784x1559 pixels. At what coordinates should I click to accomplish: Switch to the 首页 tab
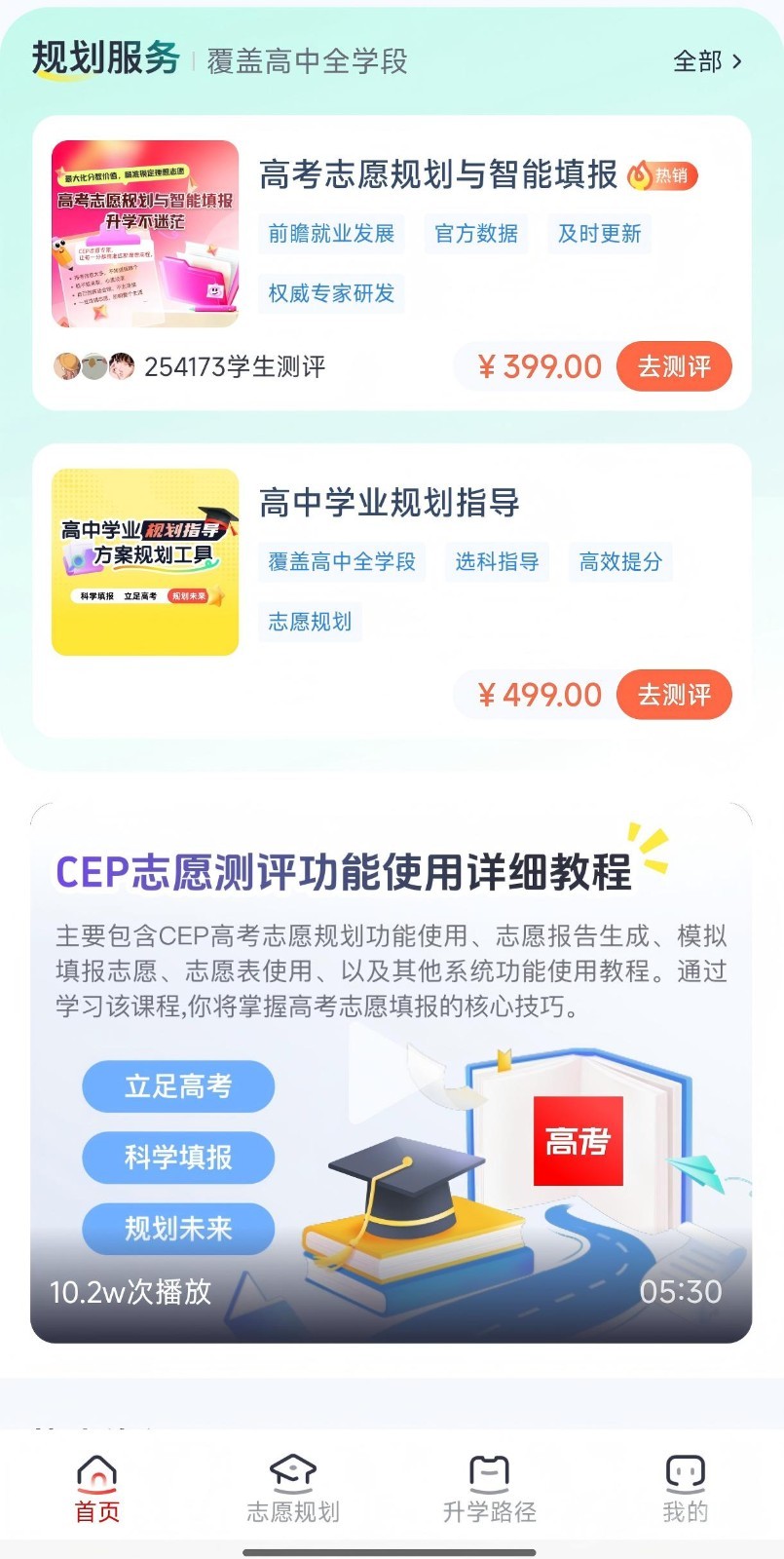[x=97, y=1489]
